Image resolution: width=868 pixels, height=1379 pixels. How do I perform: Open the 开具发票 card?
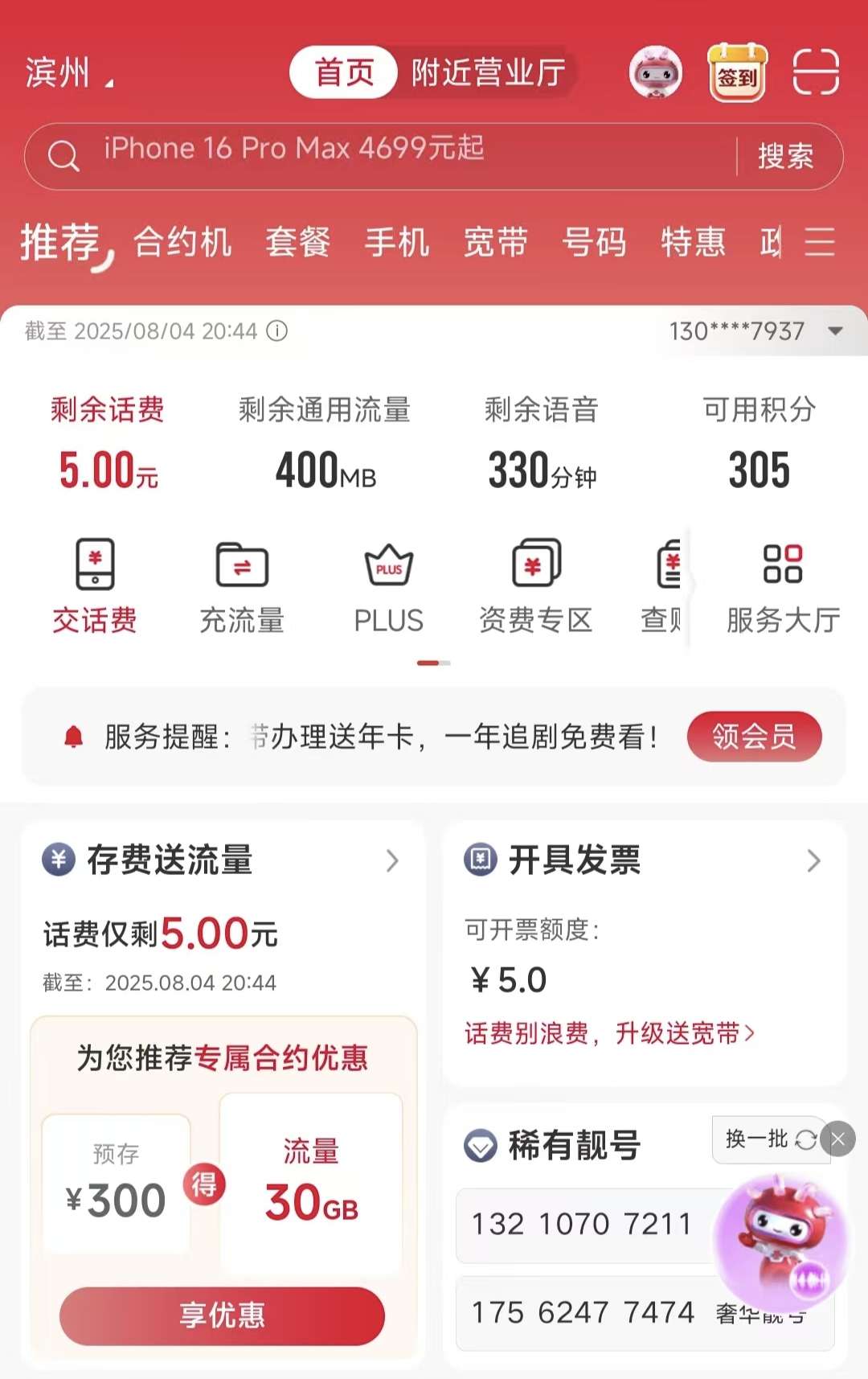click(x=643, y=860)
